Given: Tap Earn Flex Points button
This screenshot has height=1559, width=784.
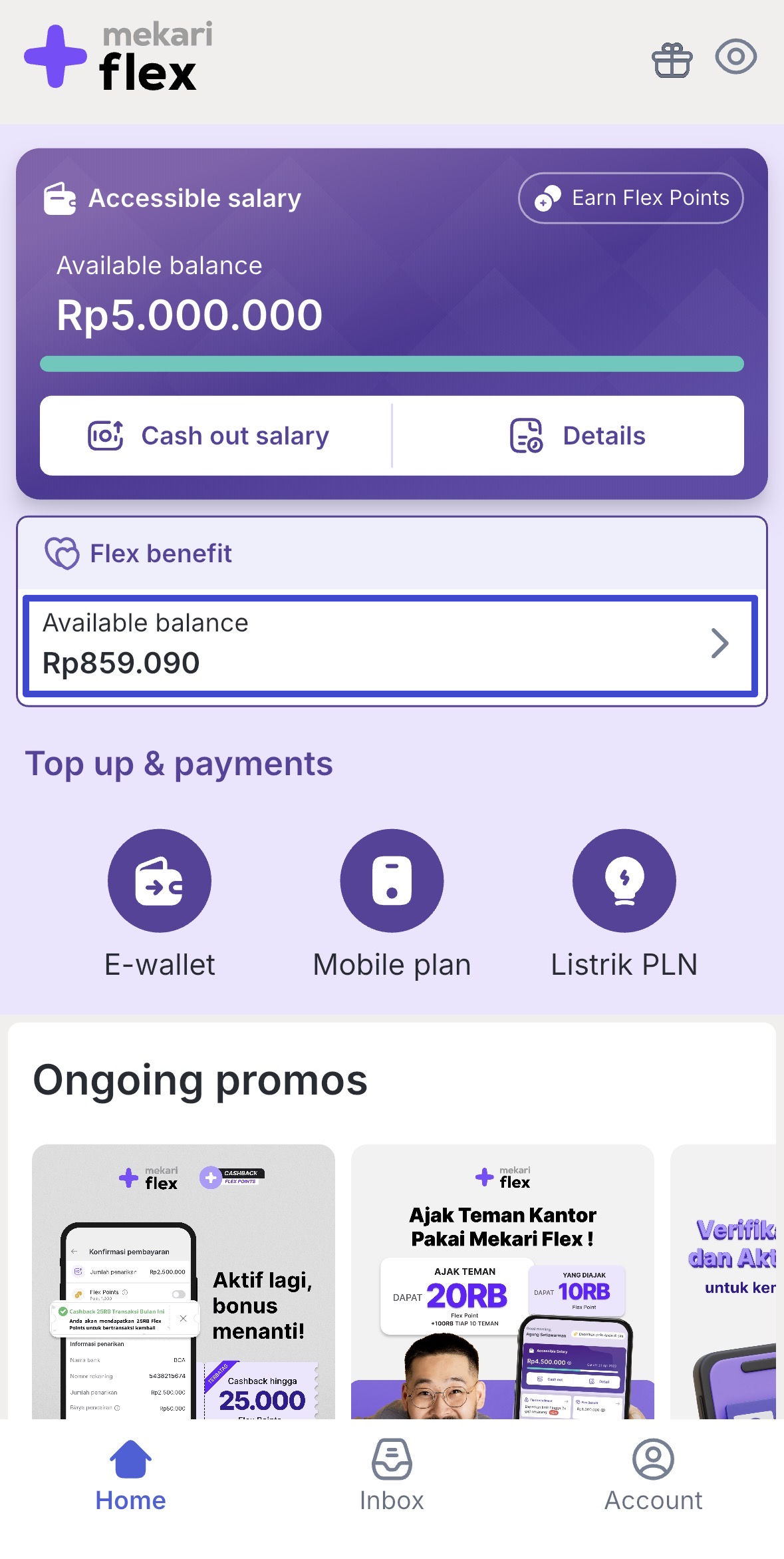Looking at the screenshot, I should pos(630,198).
